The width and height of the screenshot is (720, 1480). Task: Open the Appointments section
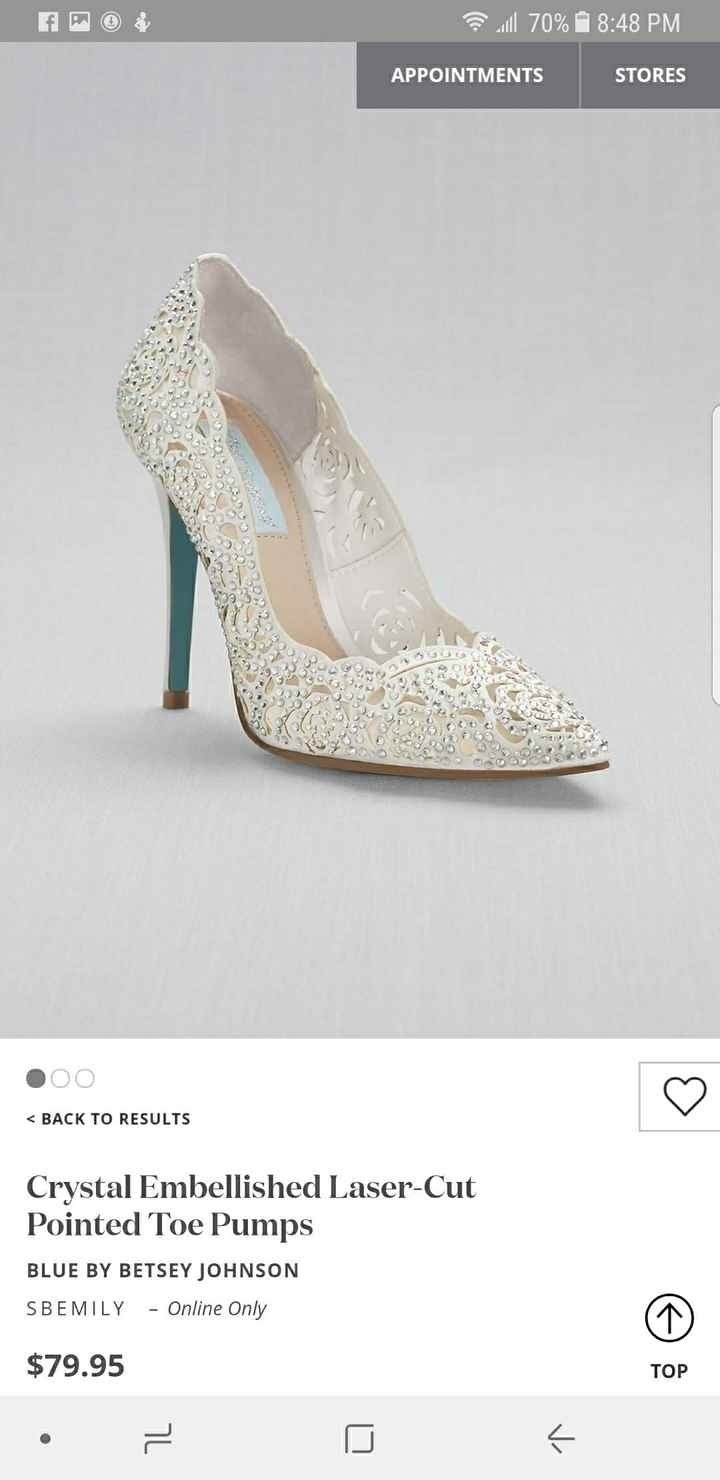point(467,75)
